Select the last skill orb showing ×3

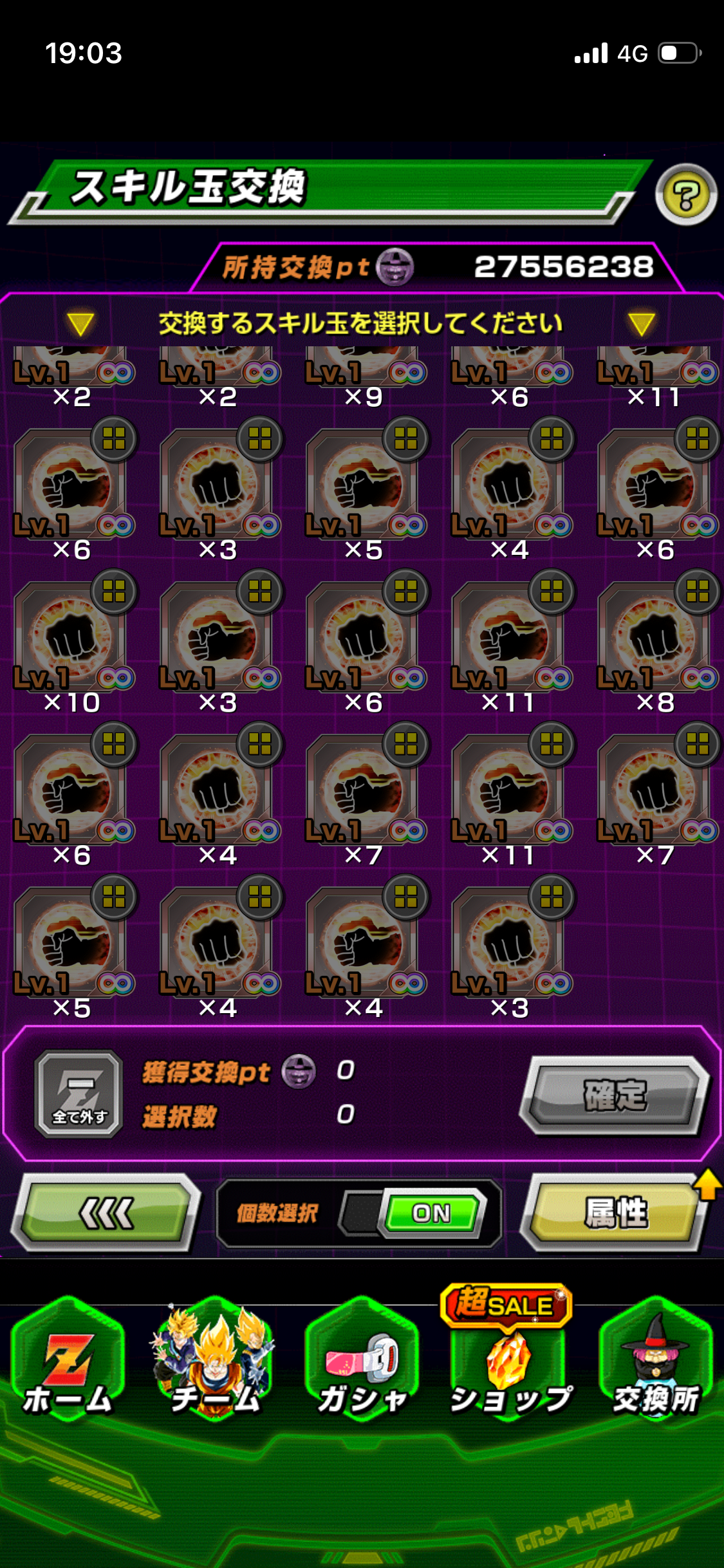click(x=509, y=940)
